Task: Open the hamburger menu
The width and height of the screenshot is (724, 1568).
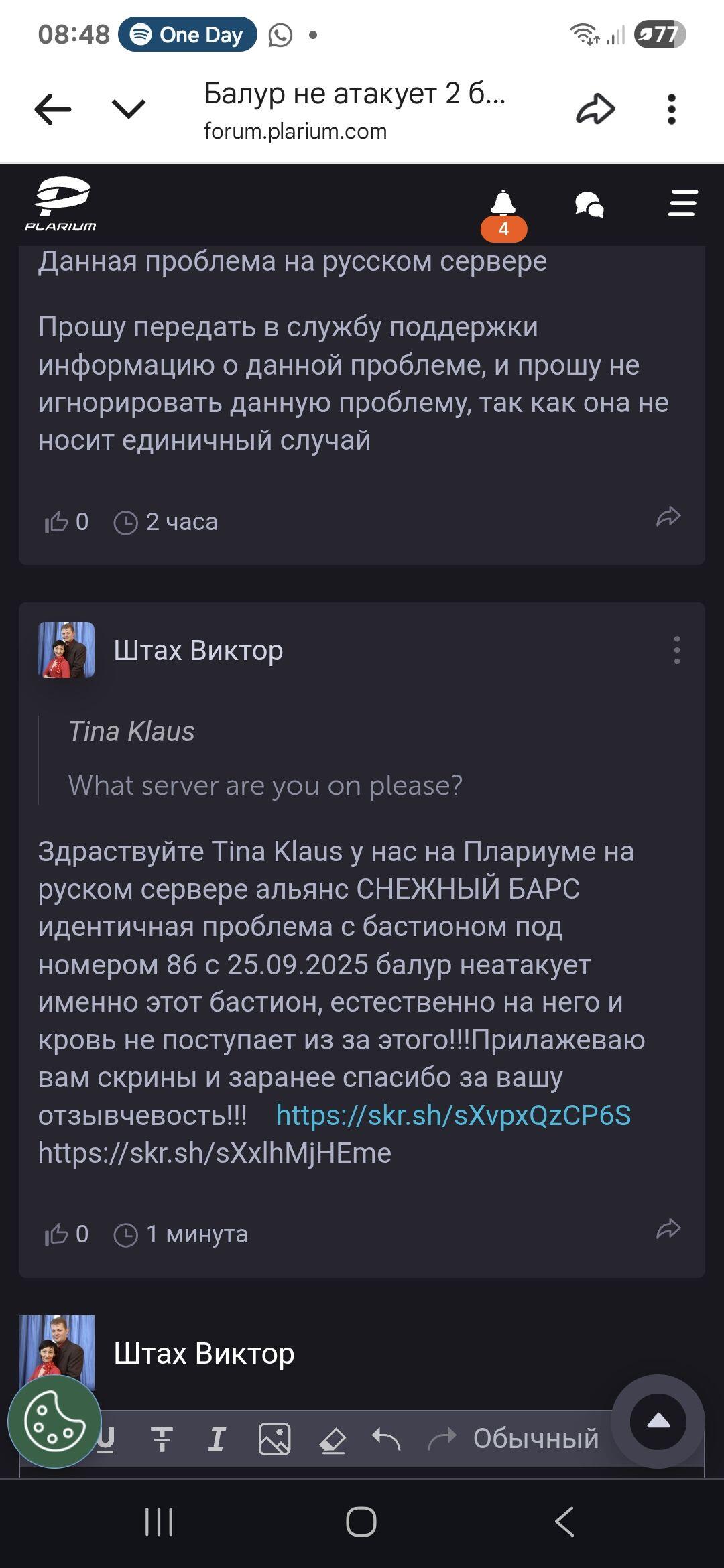Action: click(682, 204)
